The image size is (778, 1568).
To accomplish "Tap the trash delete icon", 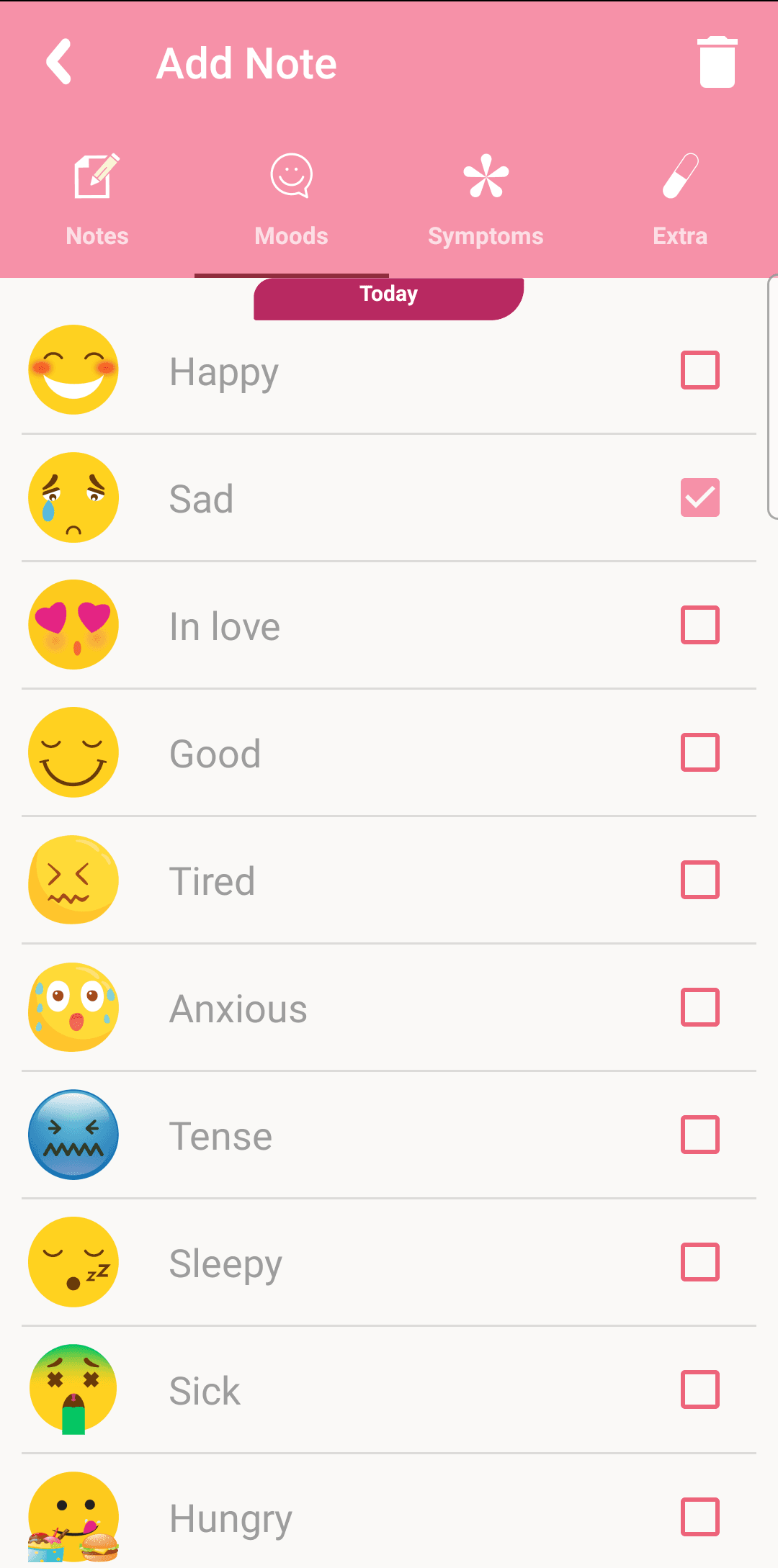I will click(x=717, y=63).
